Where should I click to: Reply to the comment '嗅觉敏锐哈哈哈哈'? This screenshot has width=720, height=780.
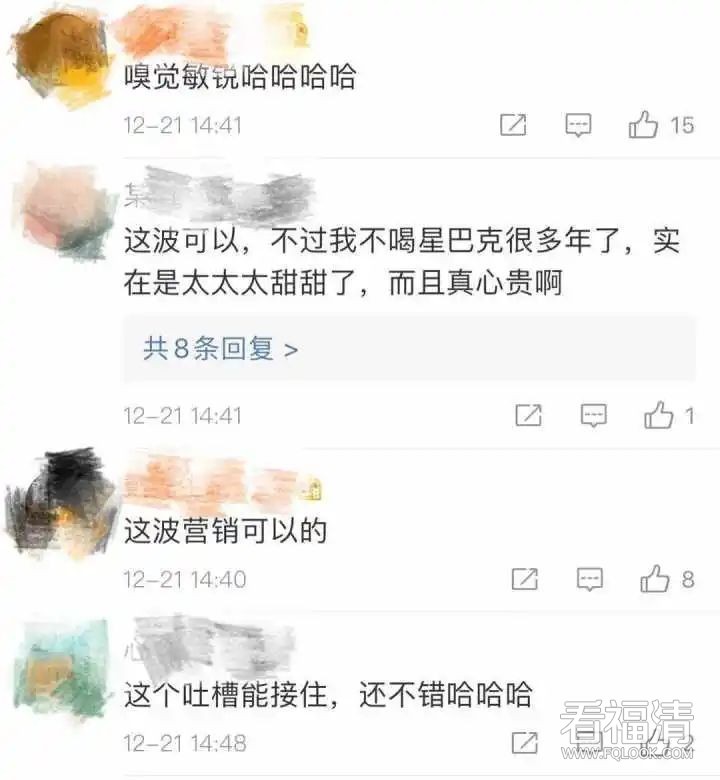[578, 125]
